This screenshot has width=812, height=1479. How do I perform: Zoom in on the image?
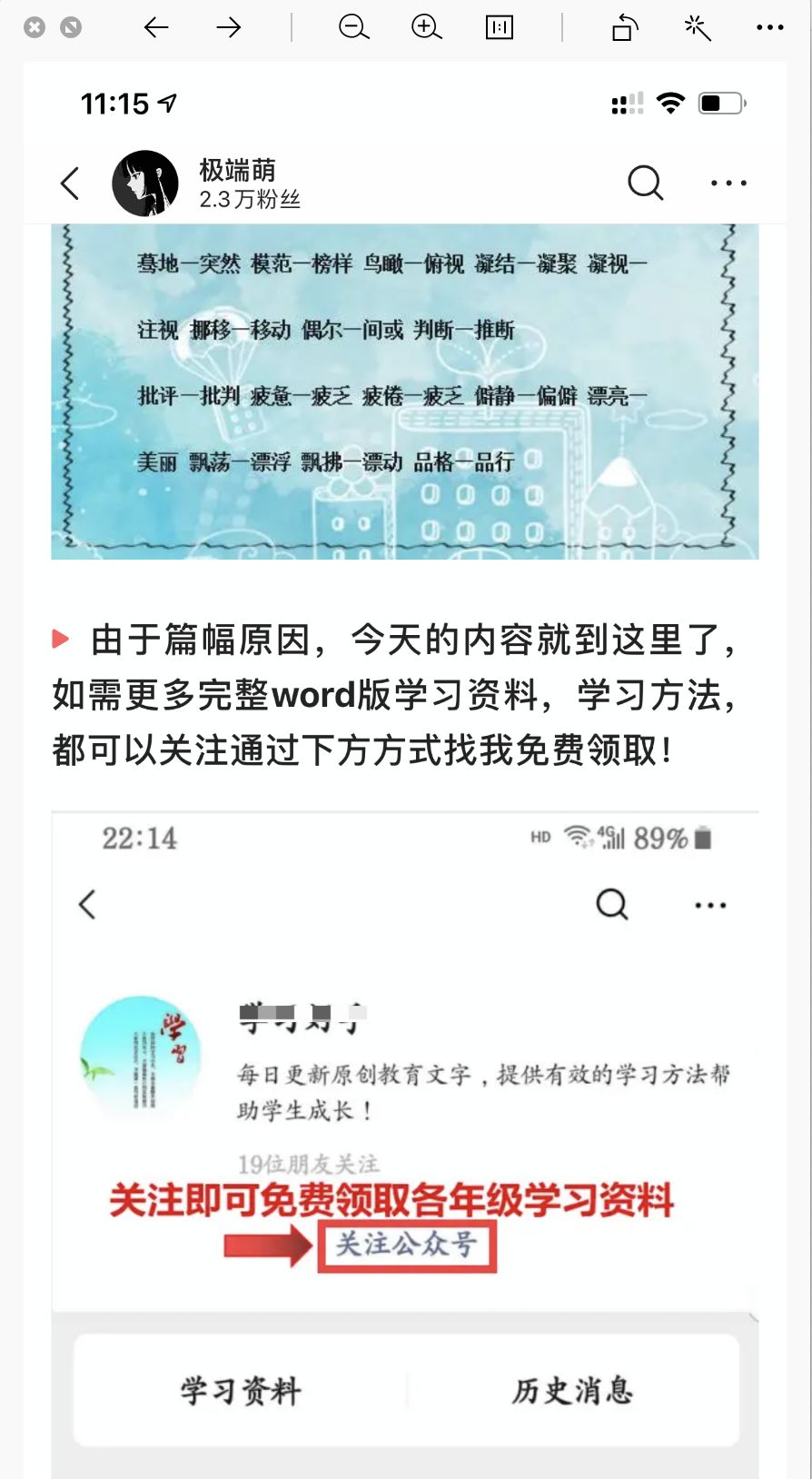pos(426,27)
